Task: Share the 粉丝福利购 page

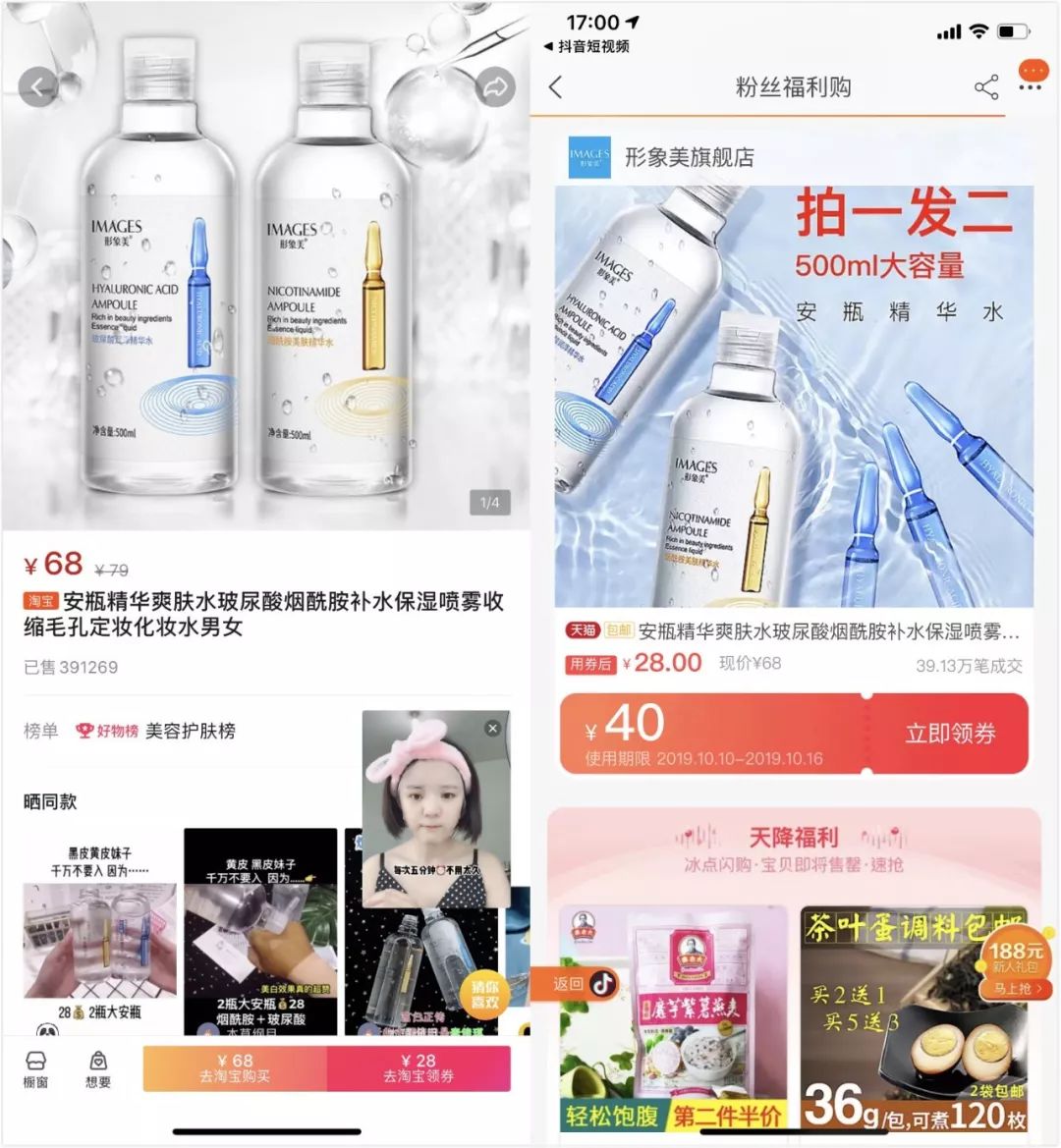Action: click(985, 87)
